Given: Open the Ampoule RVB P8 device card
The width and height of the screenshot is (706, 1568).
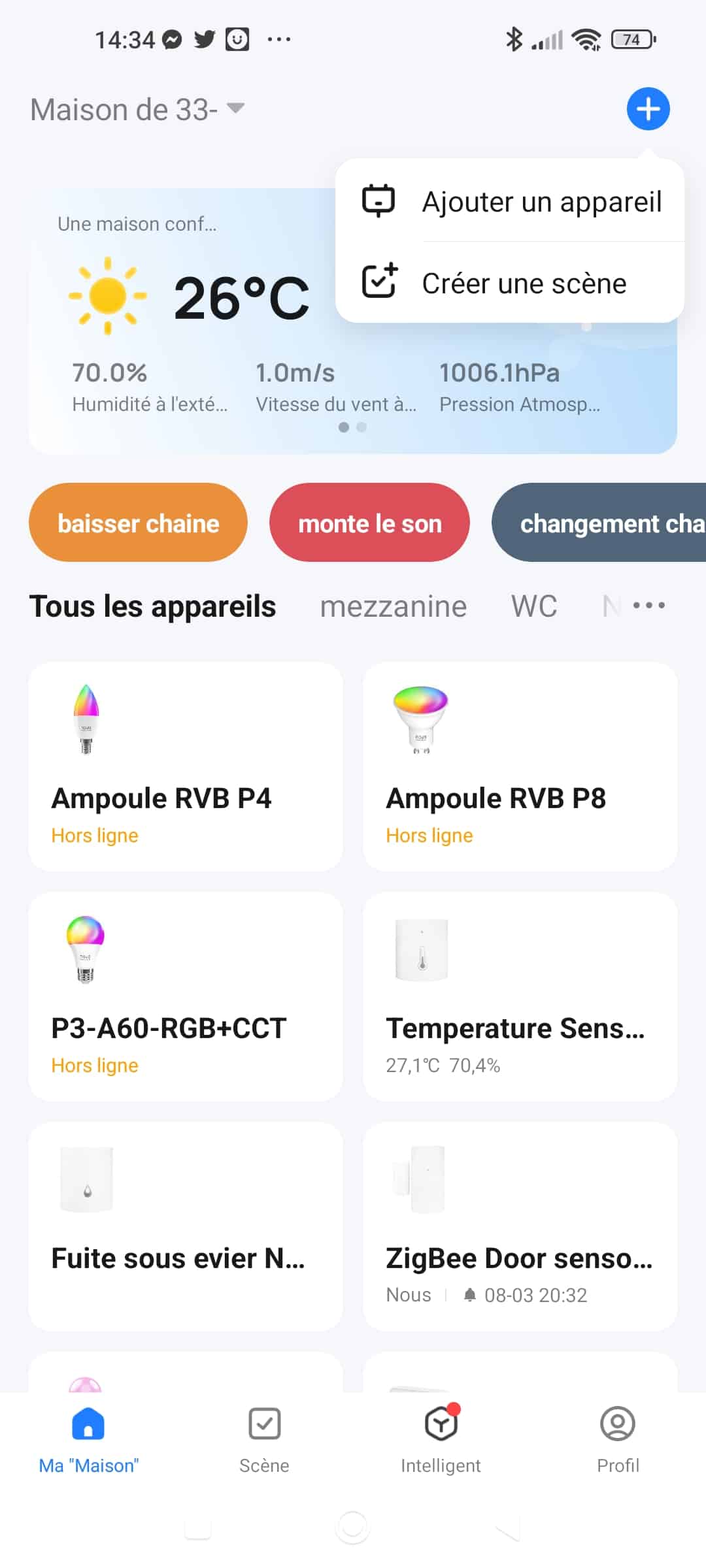Looking at the screenshot, I should coord(520,766).
